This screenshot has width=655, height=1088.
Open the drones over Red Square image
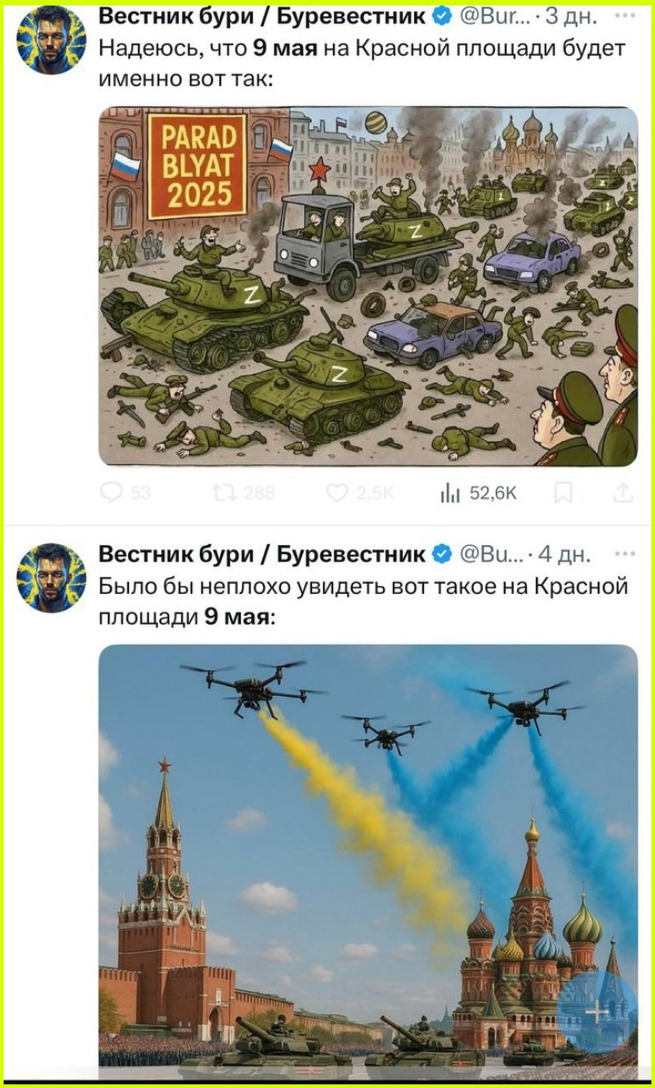pos(367,850)
